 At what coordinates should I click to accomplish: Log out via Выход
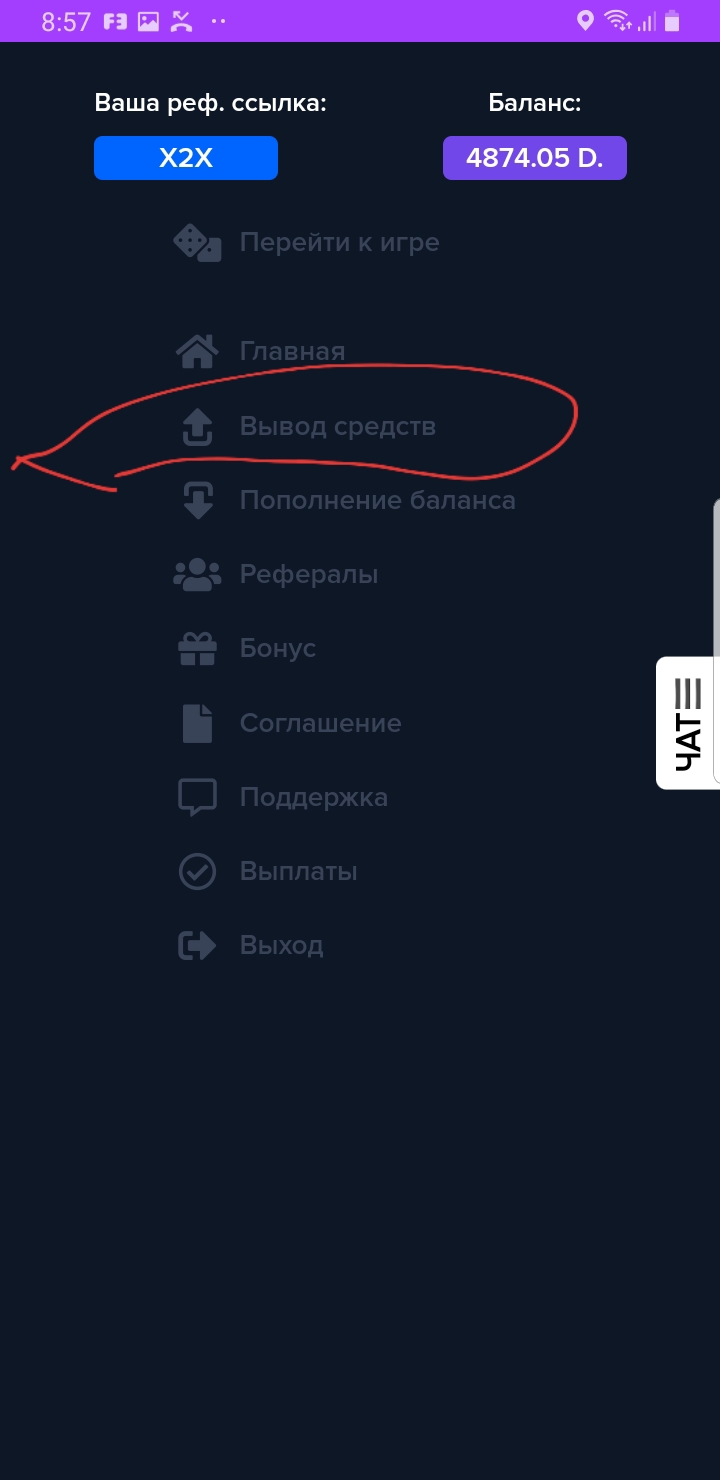tap(281, 945)
